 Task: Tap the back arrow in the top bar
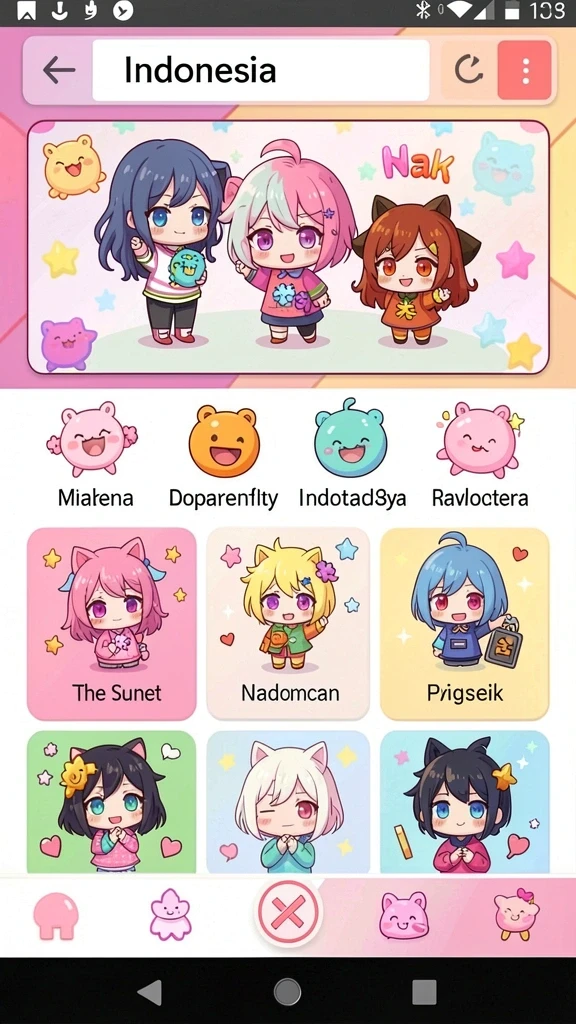tap(59, 70)
